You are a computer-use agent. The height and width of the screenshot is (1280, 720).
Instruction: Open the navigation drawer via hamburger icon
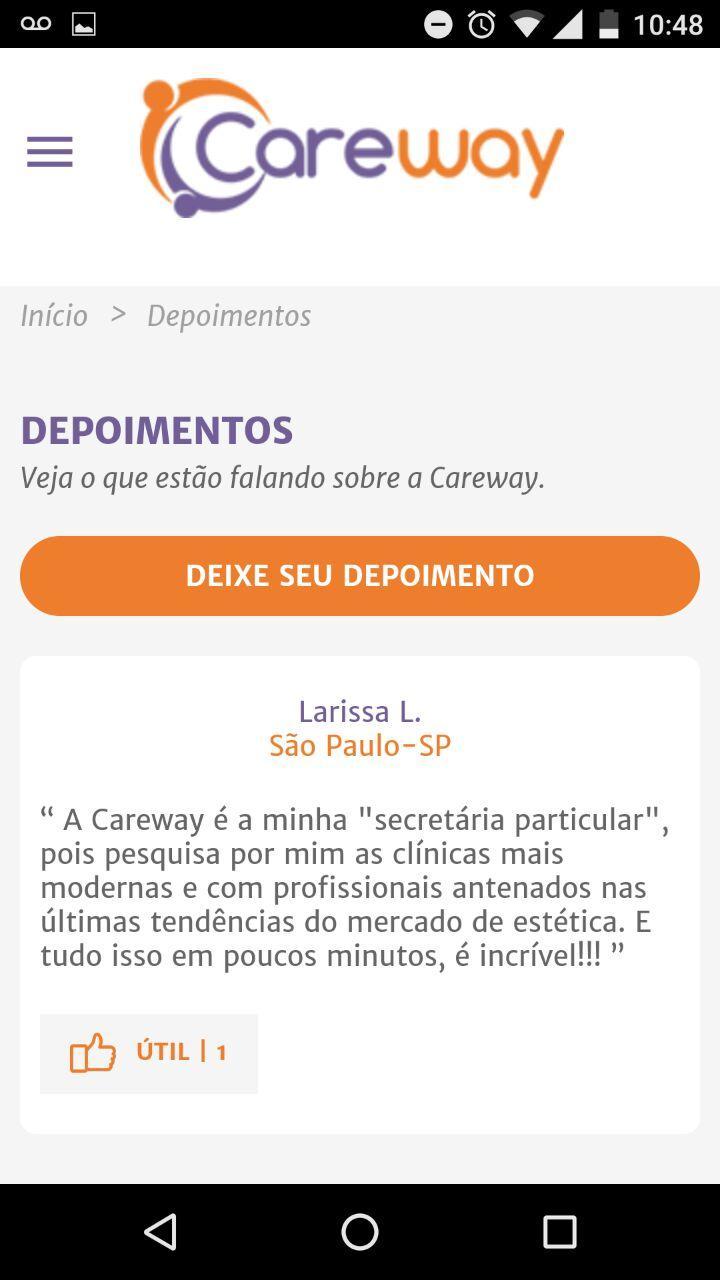pyautogui.click(x=49, y=151)
